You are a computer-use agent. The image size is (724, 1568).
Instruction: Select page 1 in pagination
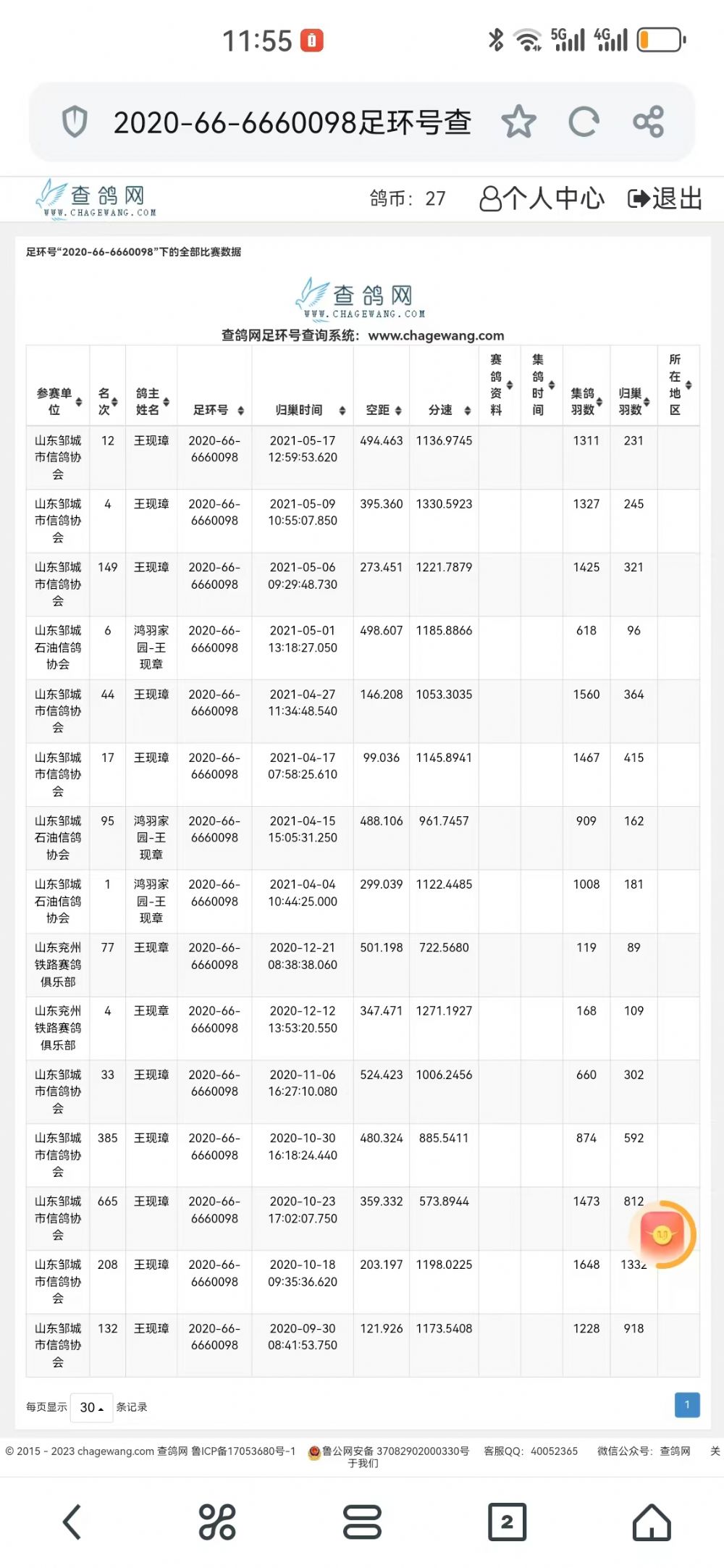click(x=686, y=1405)
